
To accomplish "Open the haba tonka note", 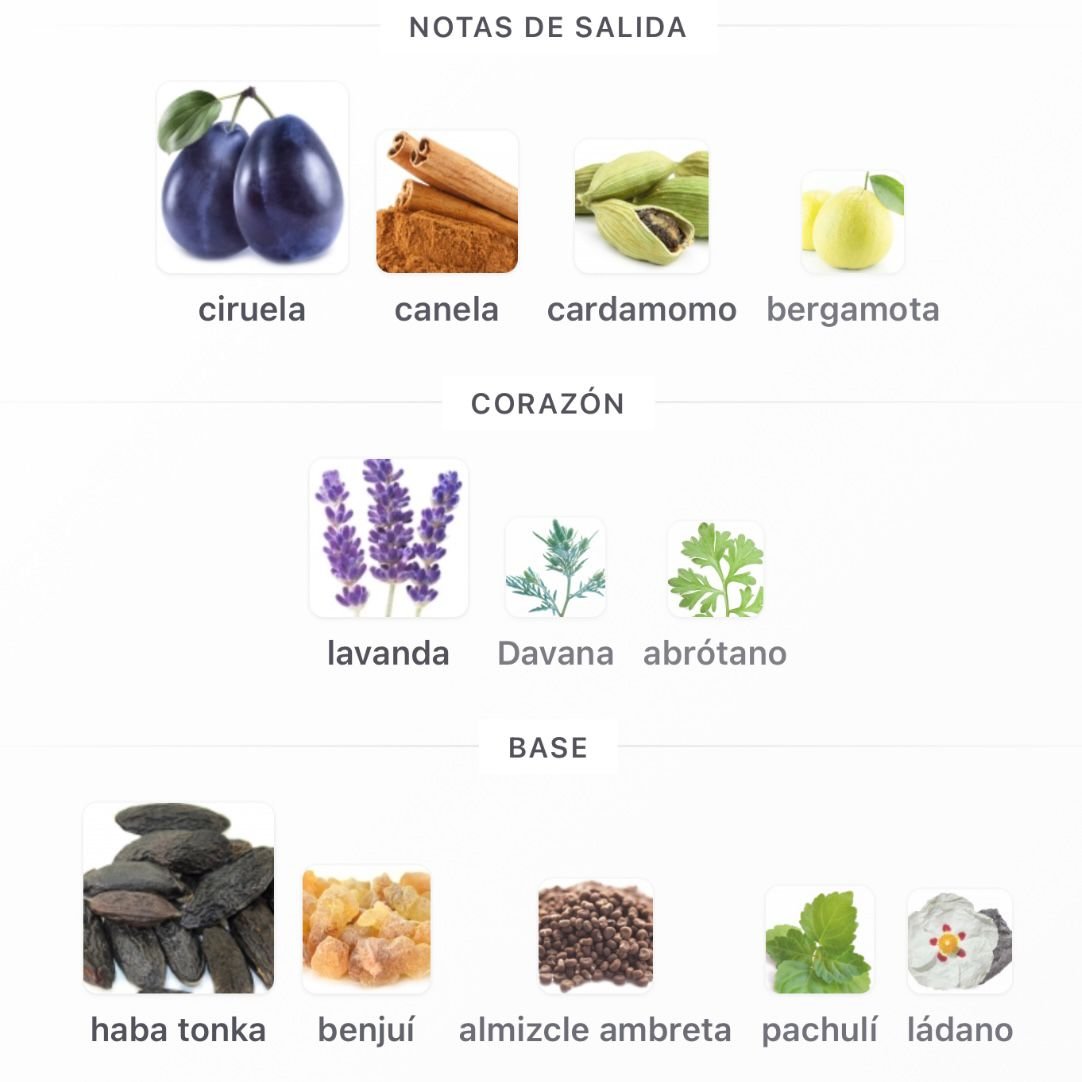I will (178, 897).
